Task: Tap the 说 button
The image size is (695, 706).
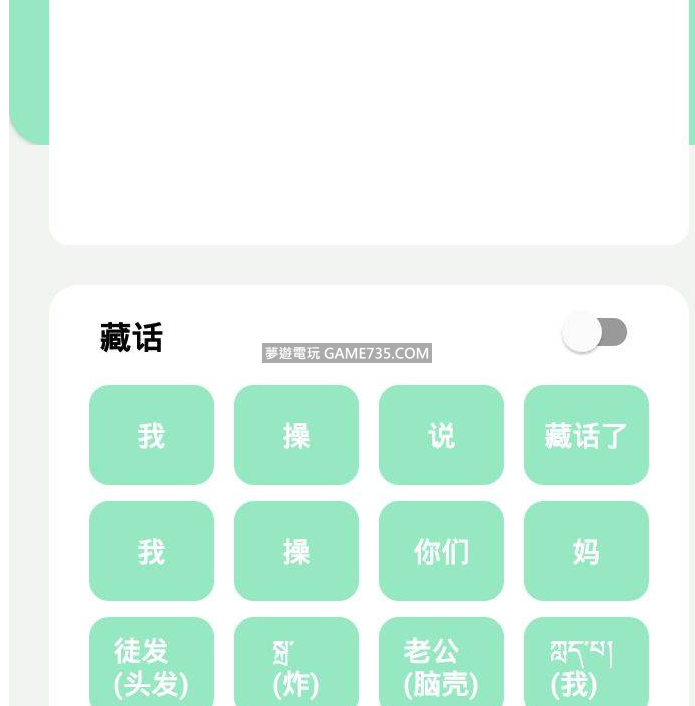Action: (441, 435)
